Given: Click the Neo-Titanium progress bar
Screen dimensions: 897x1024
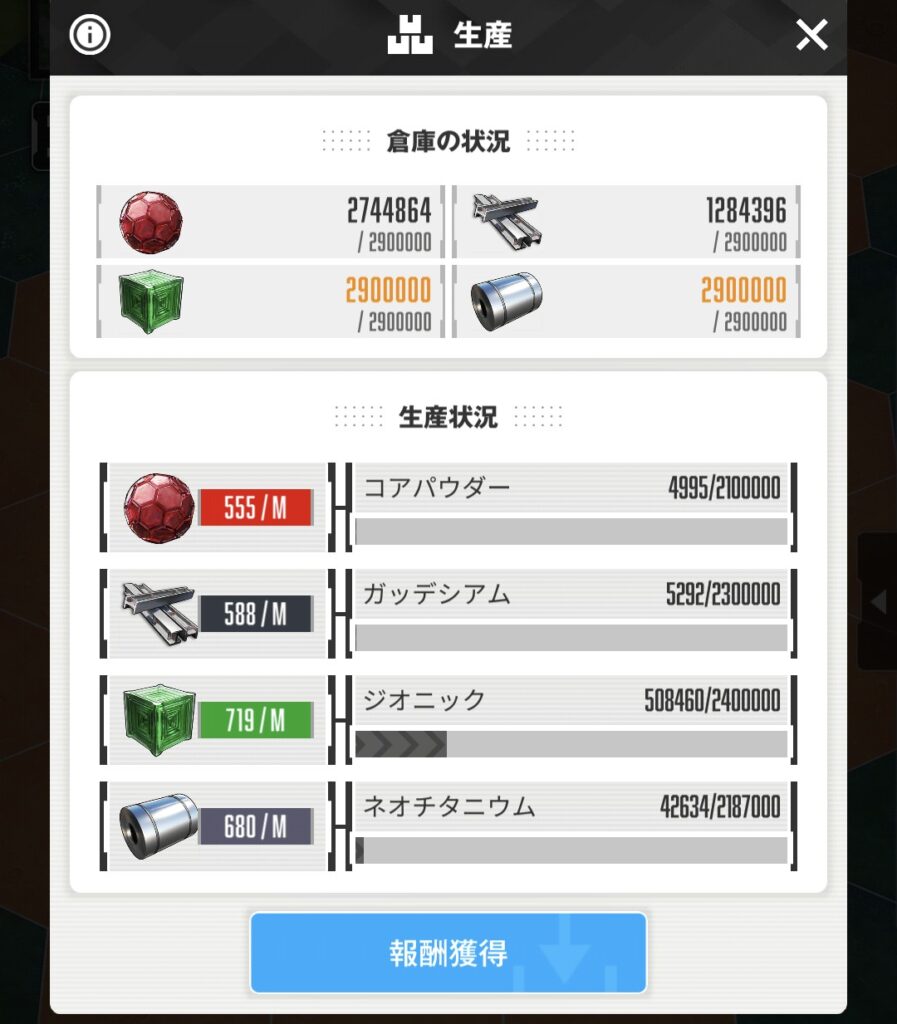Looking at the screenshot, I should pyautogui.click(x=568, y=850).
